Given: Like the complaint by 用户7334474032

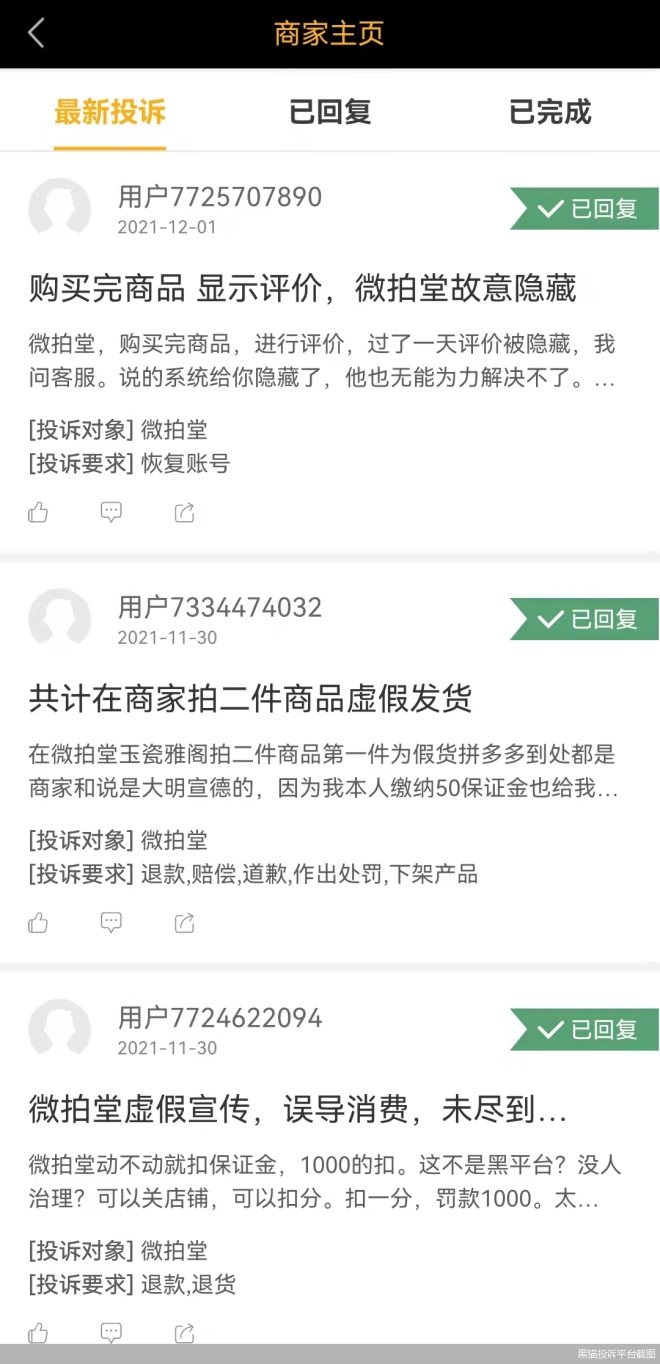Looking at the screenshot, I should coord(38,923).
